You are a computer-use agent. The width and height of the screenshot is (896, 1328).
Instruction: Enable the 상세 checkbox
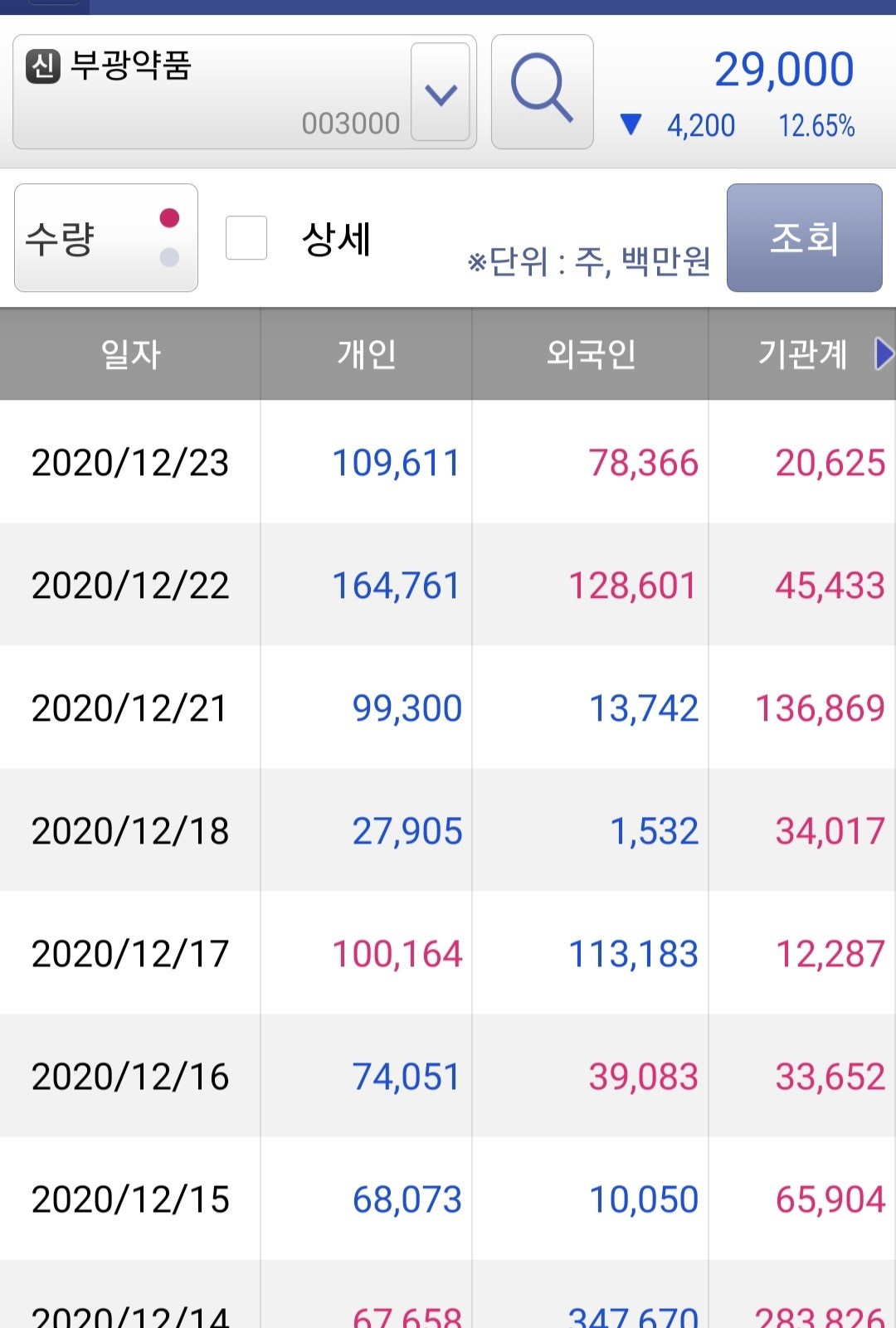click(246, 239)
